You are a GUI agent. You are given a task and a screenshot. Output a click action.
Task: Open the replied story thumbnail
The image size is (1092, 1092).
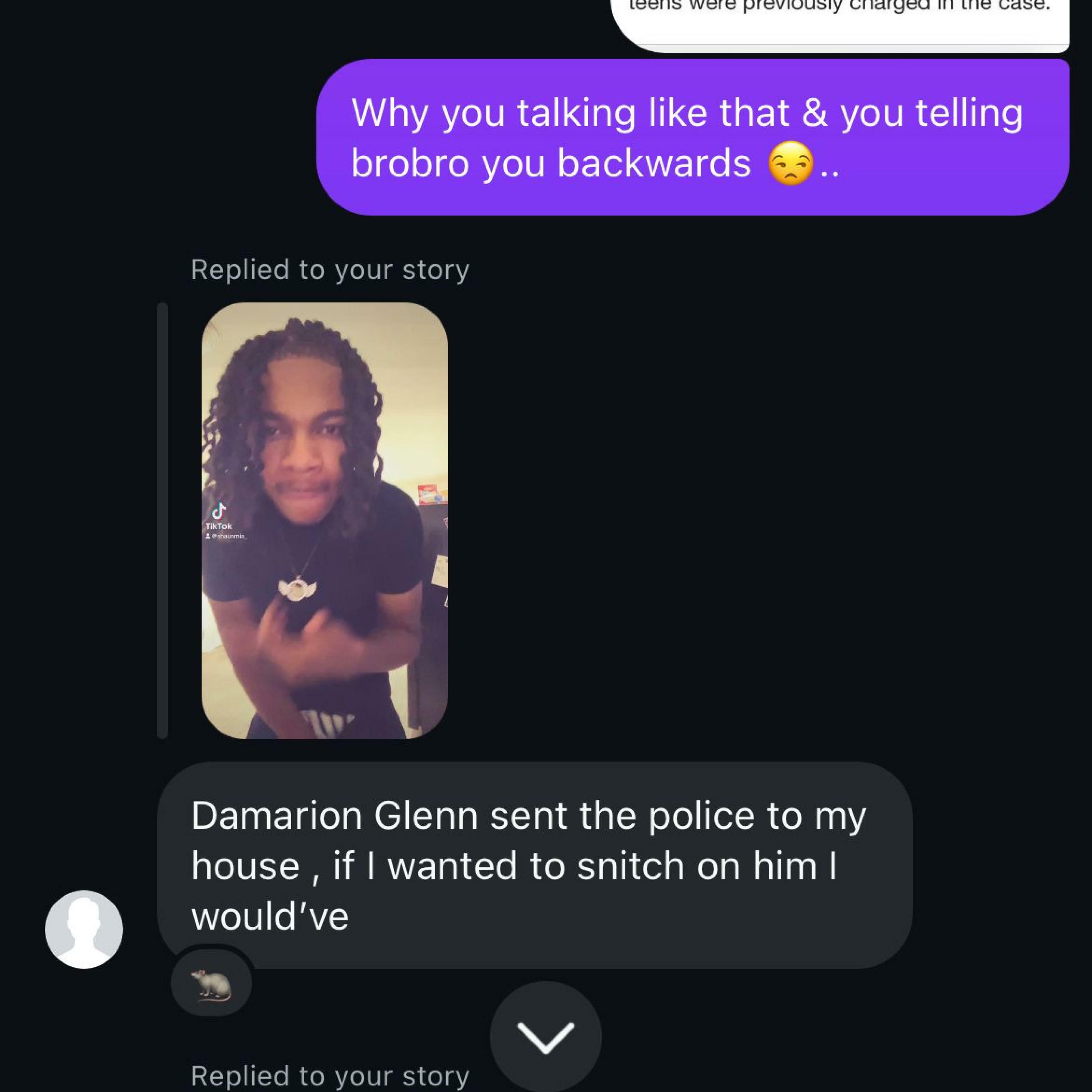click(324, 520)
